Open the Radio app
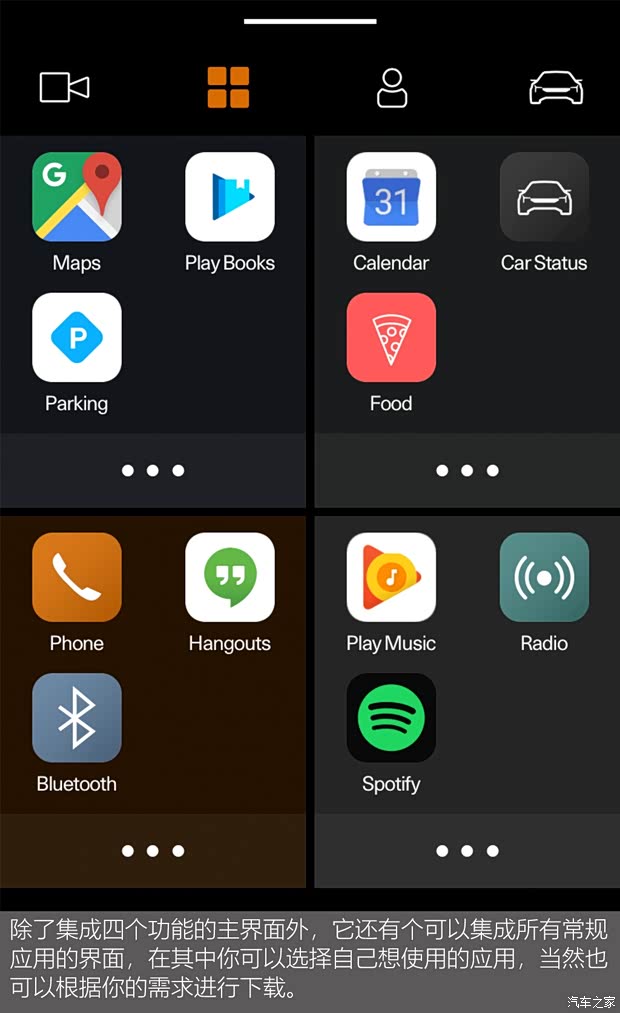Screen dimensions: 620x1013 [544, 577]
